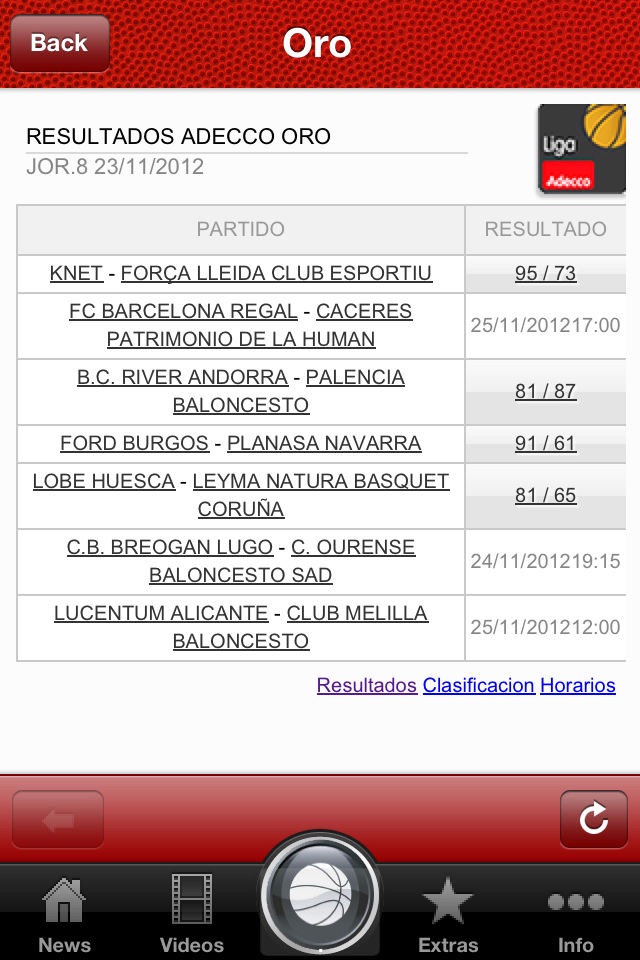Screen dimensions: 640x960
Task: Reload the page with the refresh icon
Action: 593,819
